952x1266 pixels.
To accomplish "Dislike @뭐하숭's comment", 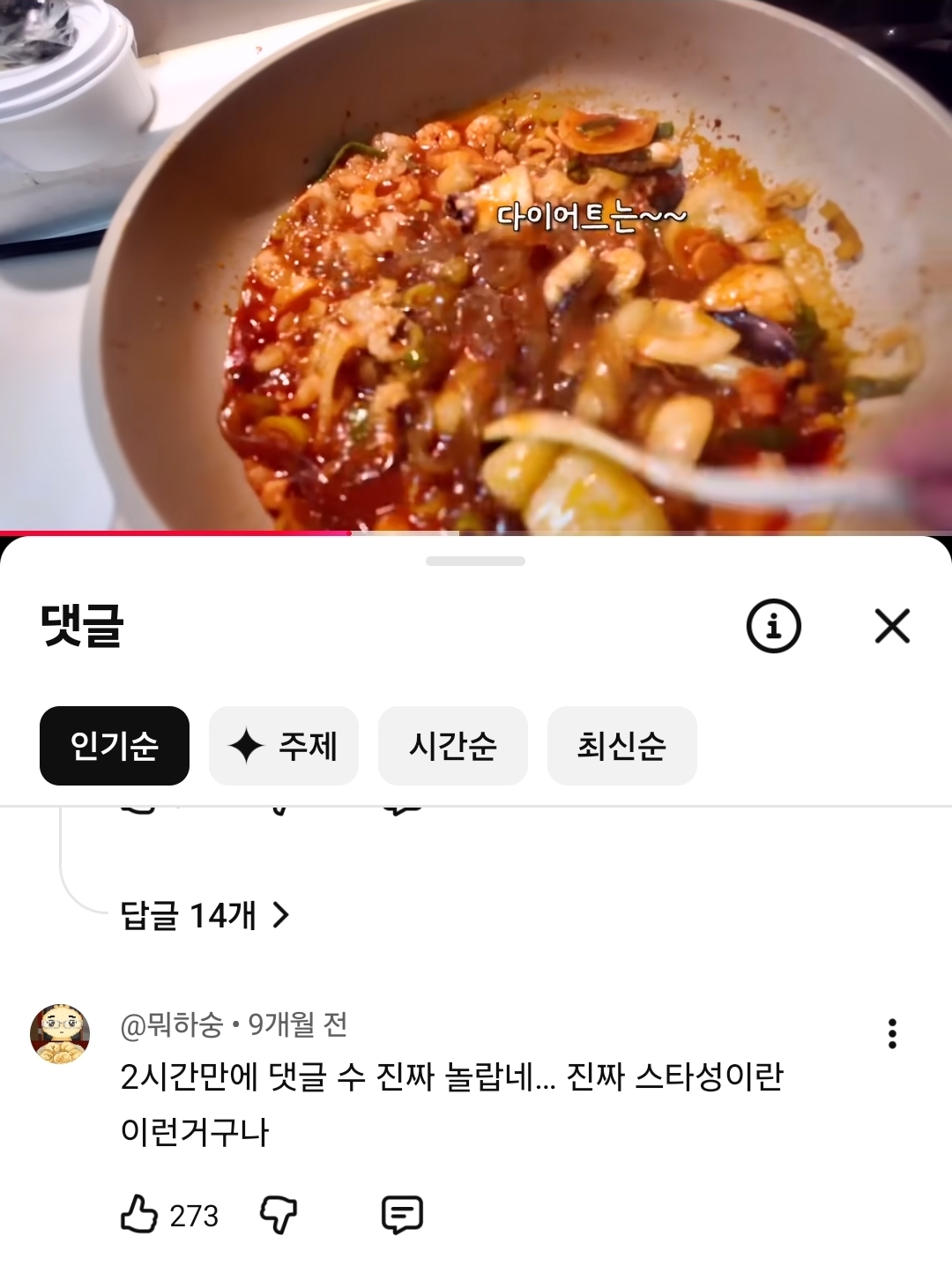I will point(279,1214).
